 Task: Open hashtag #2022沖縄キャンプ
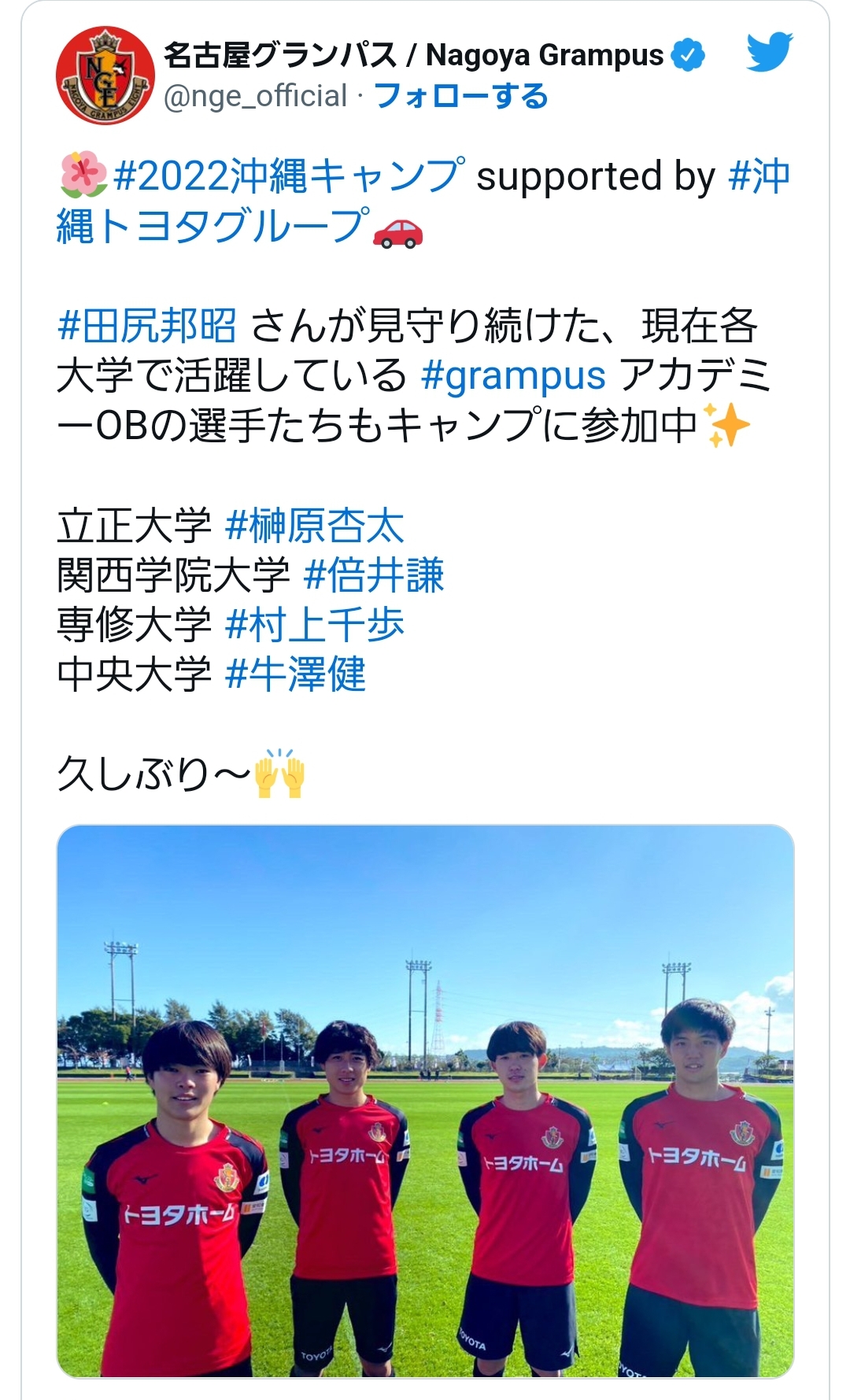click(x=289, y=175)
